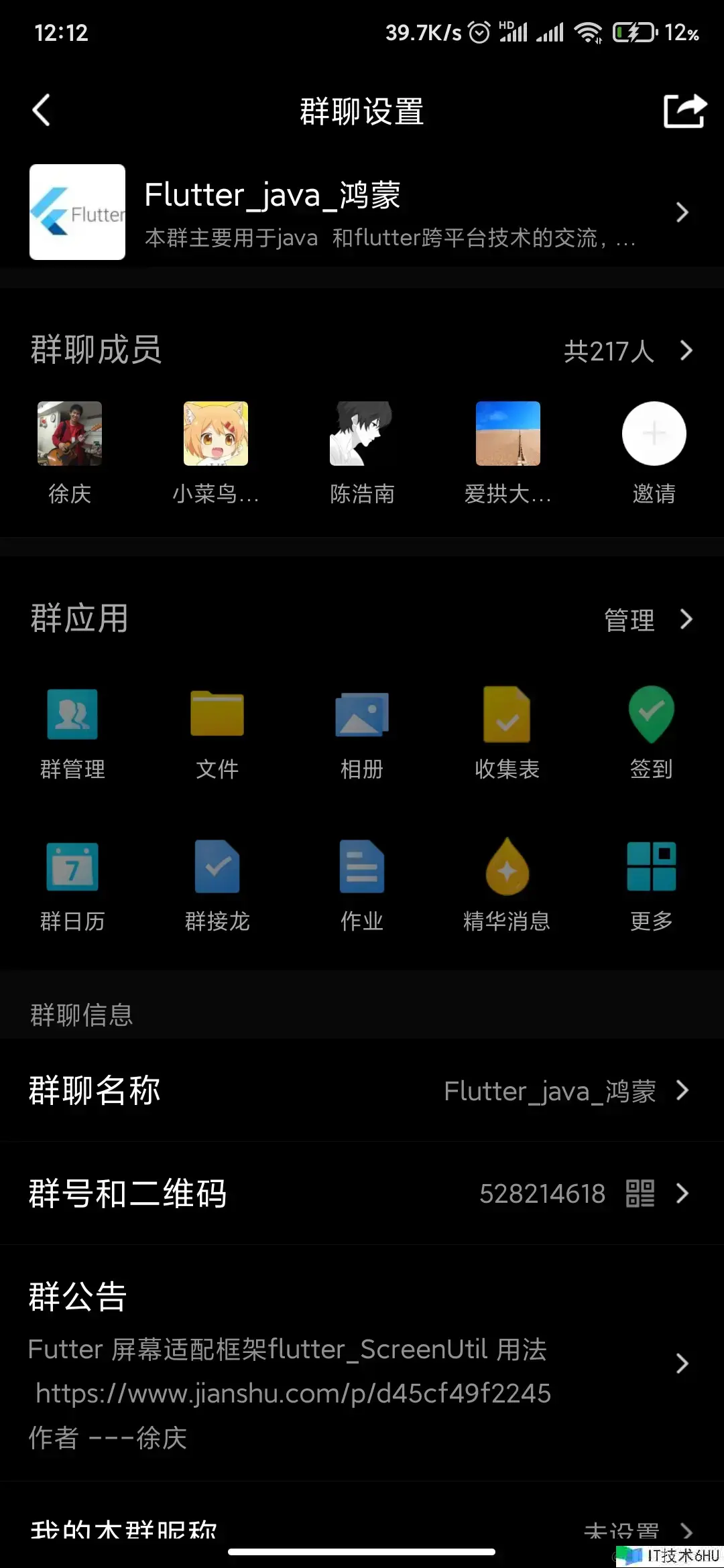Go back from 群聊设置
This screenshot has width=724, height=1568.
[x=42, y=111]
